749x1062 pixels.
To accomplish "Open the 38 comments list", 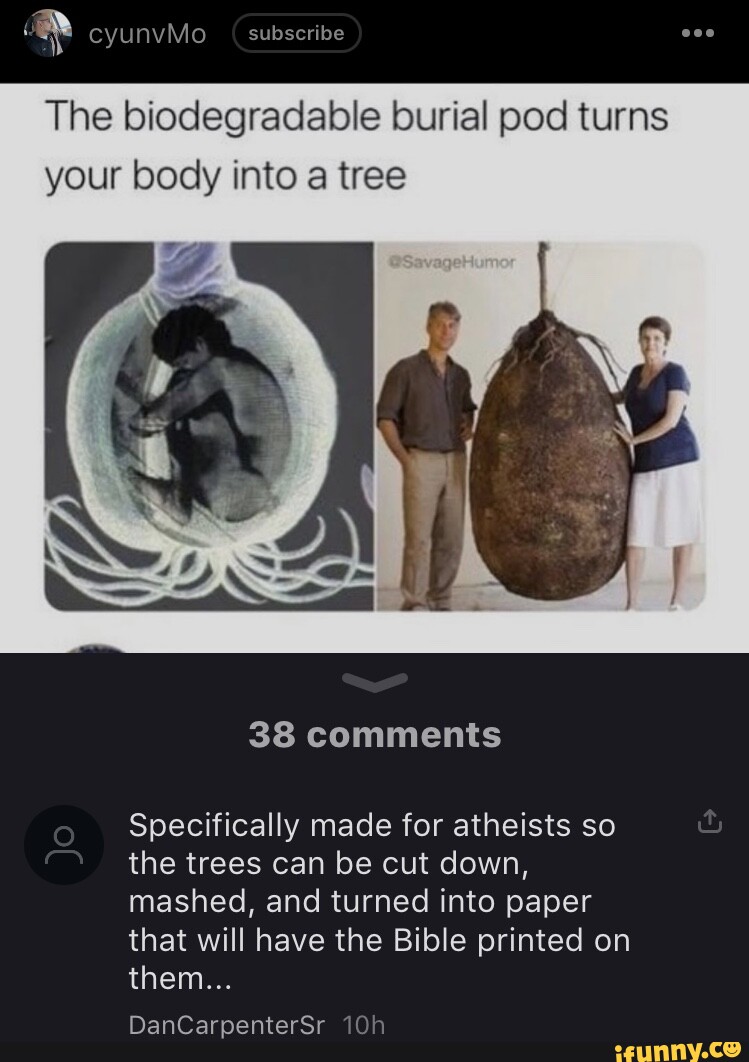I will tap(374, 733).
